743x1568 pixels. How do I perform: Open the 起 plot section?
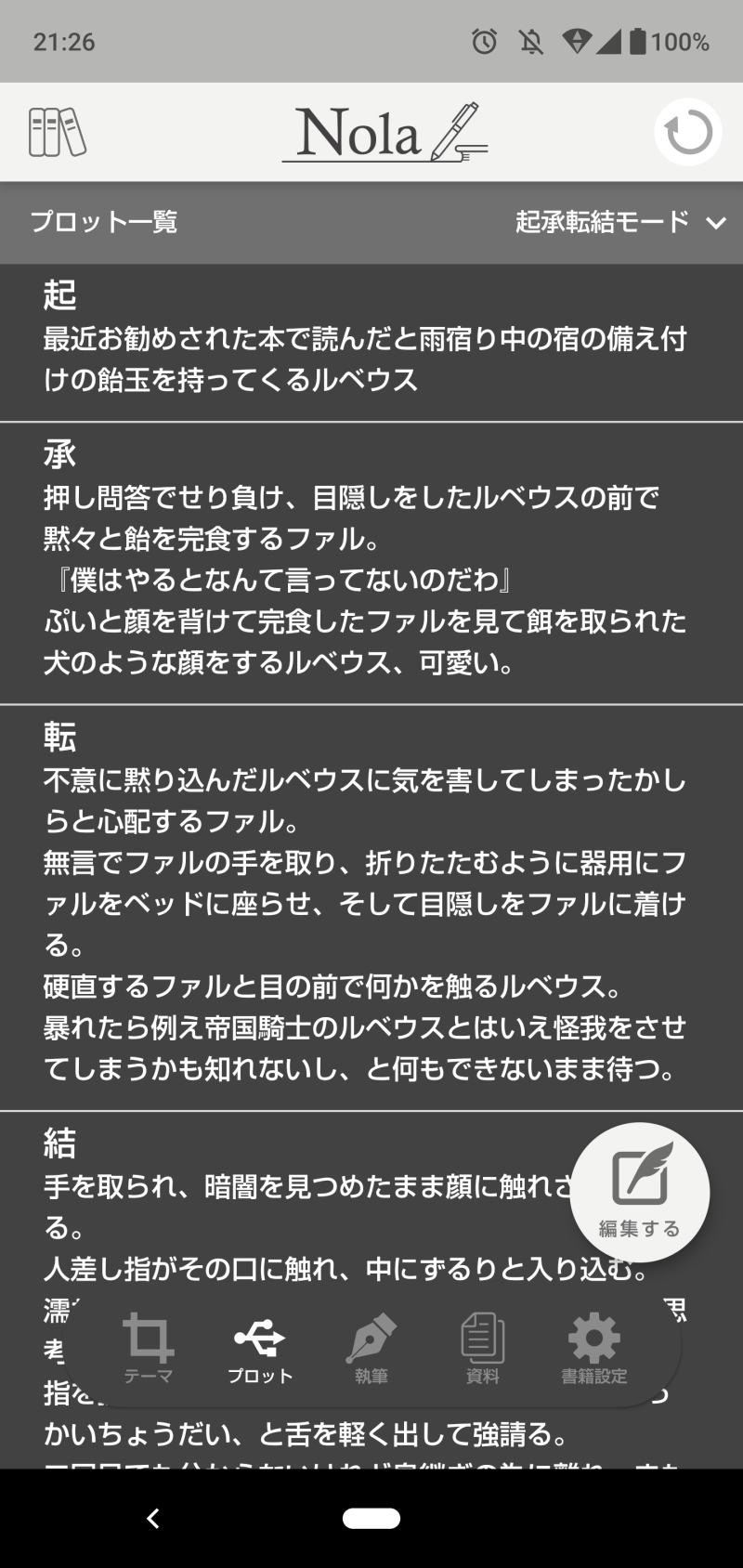(x=364, y=342)
